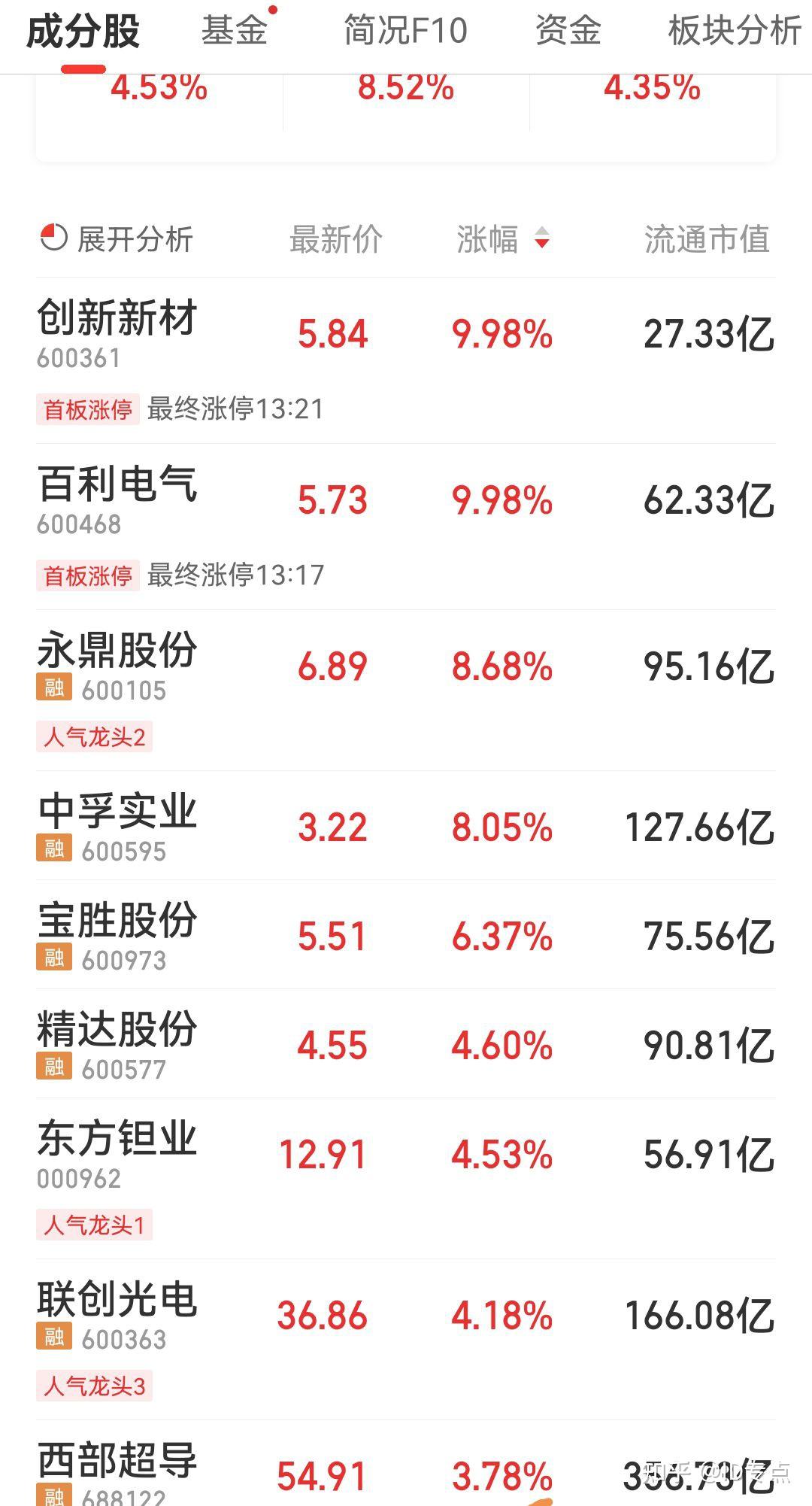812x1506 pixels.
Task: Sort stocks by 流通市值 column
Action: (707, 240)
